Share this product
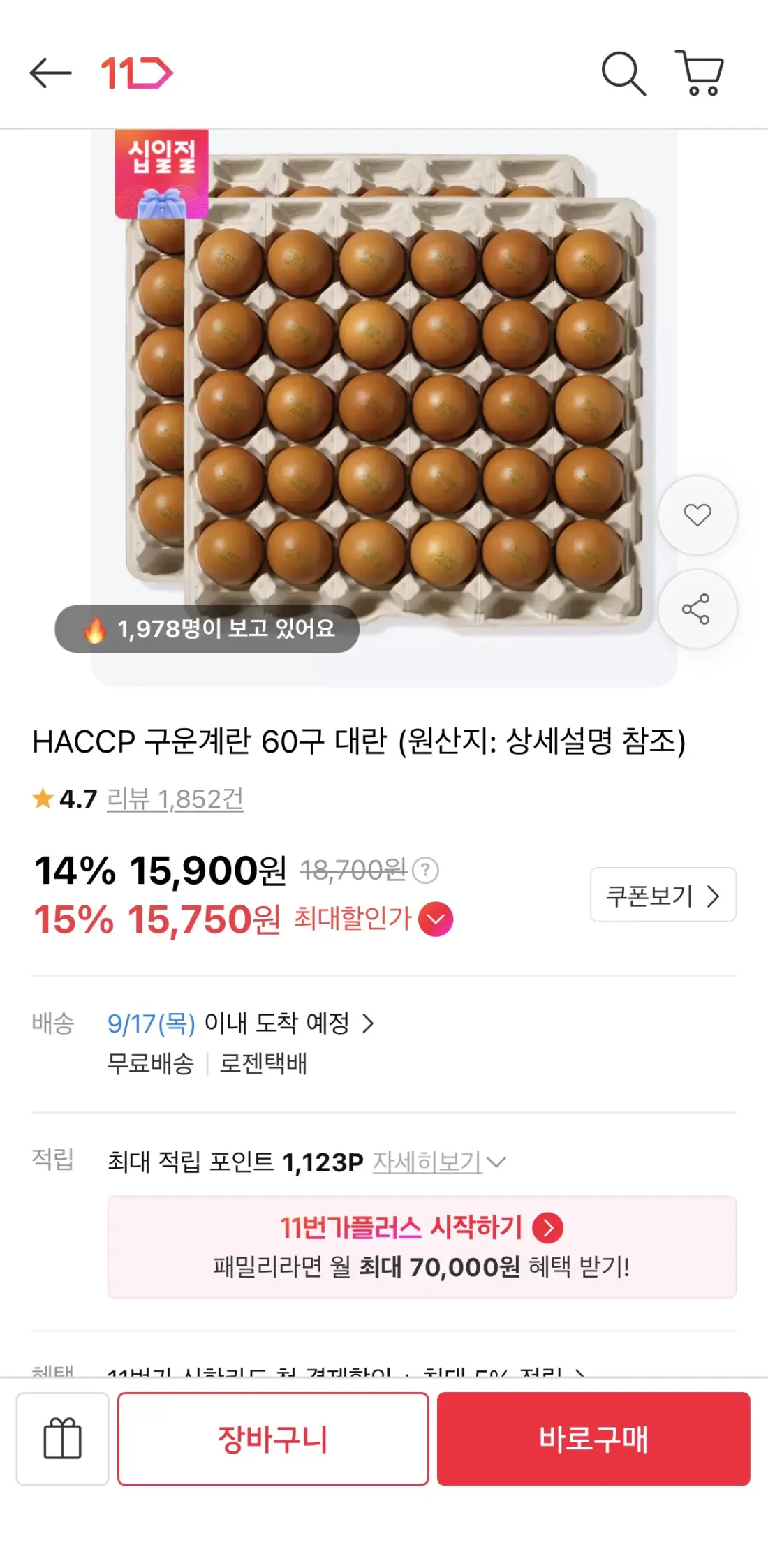Image resolution: width=768 pixels, height=1568 pixels. tap(697, 609)
